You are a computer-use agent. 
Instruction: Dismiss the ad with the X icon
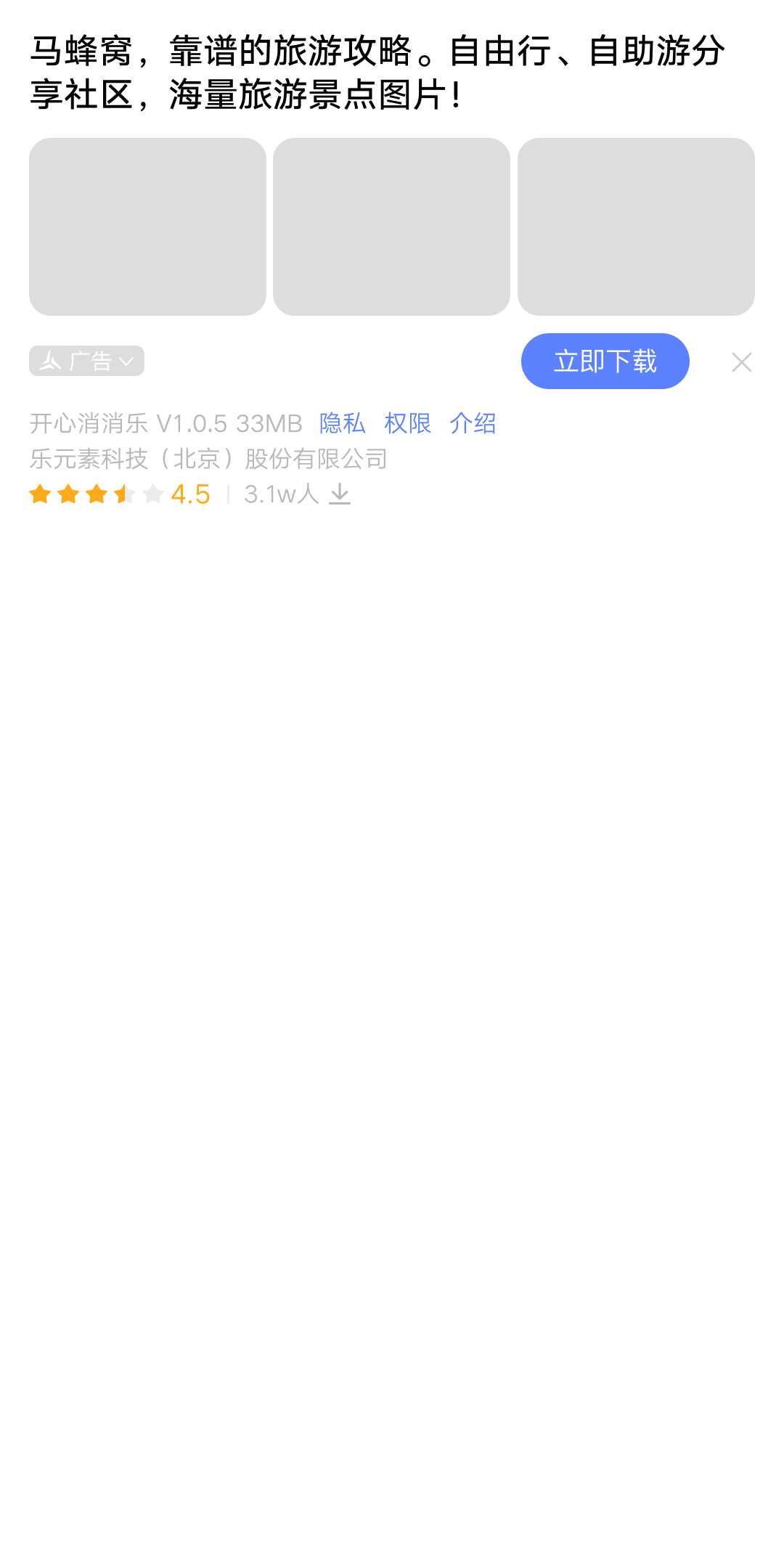(x=741, y=362)
